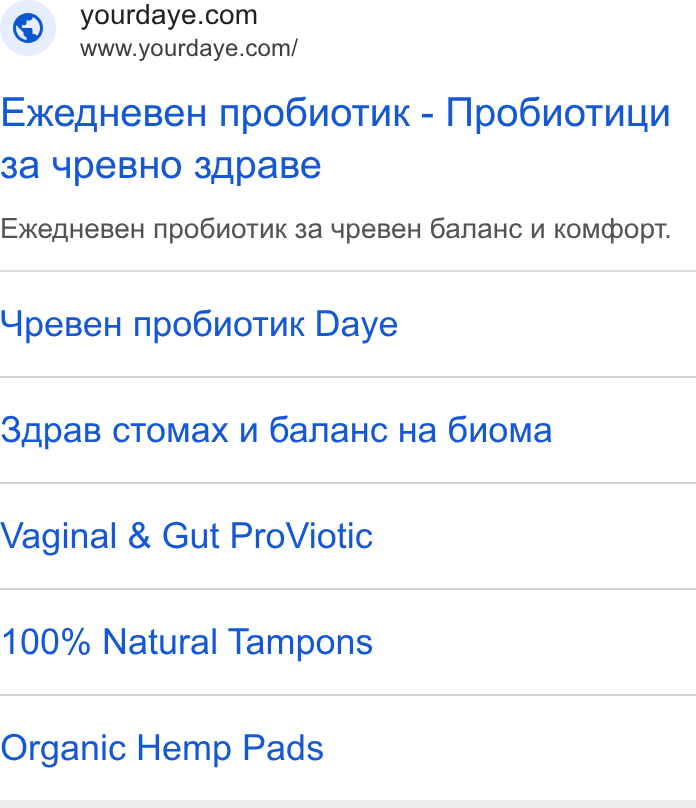The height and width of the screenshot is (808, 696).
Task: Open the Ежедневен пробиотик headline link
Action: (x=335, y=139)
